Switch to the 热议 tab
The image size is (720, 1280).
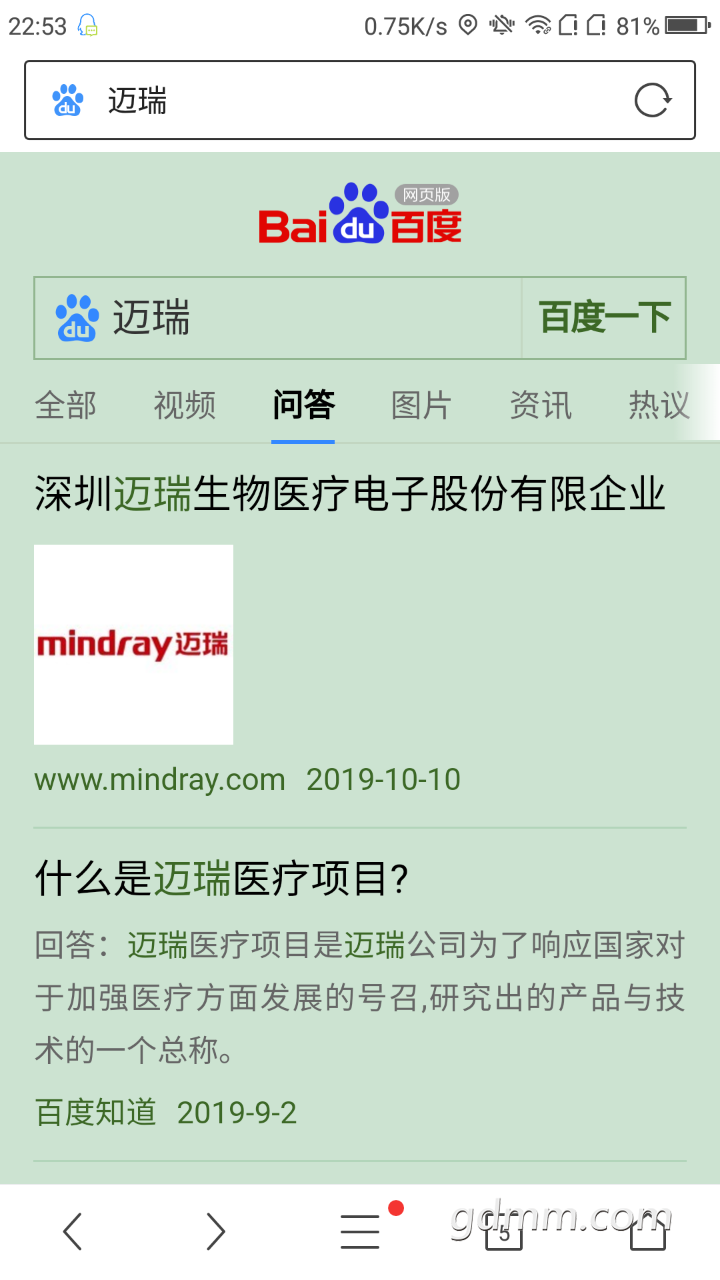(658, 405)
